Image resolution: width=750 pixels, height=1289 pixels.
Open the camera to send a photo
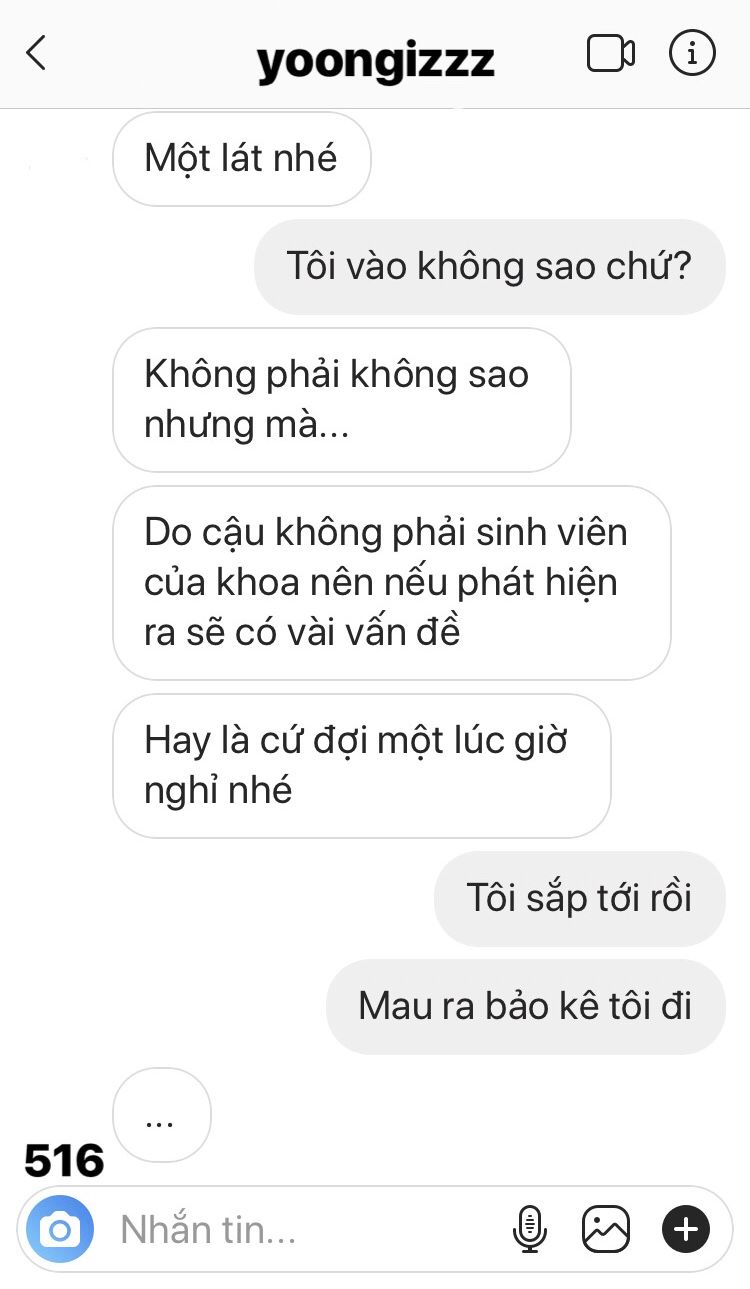tap(60, 1229)
